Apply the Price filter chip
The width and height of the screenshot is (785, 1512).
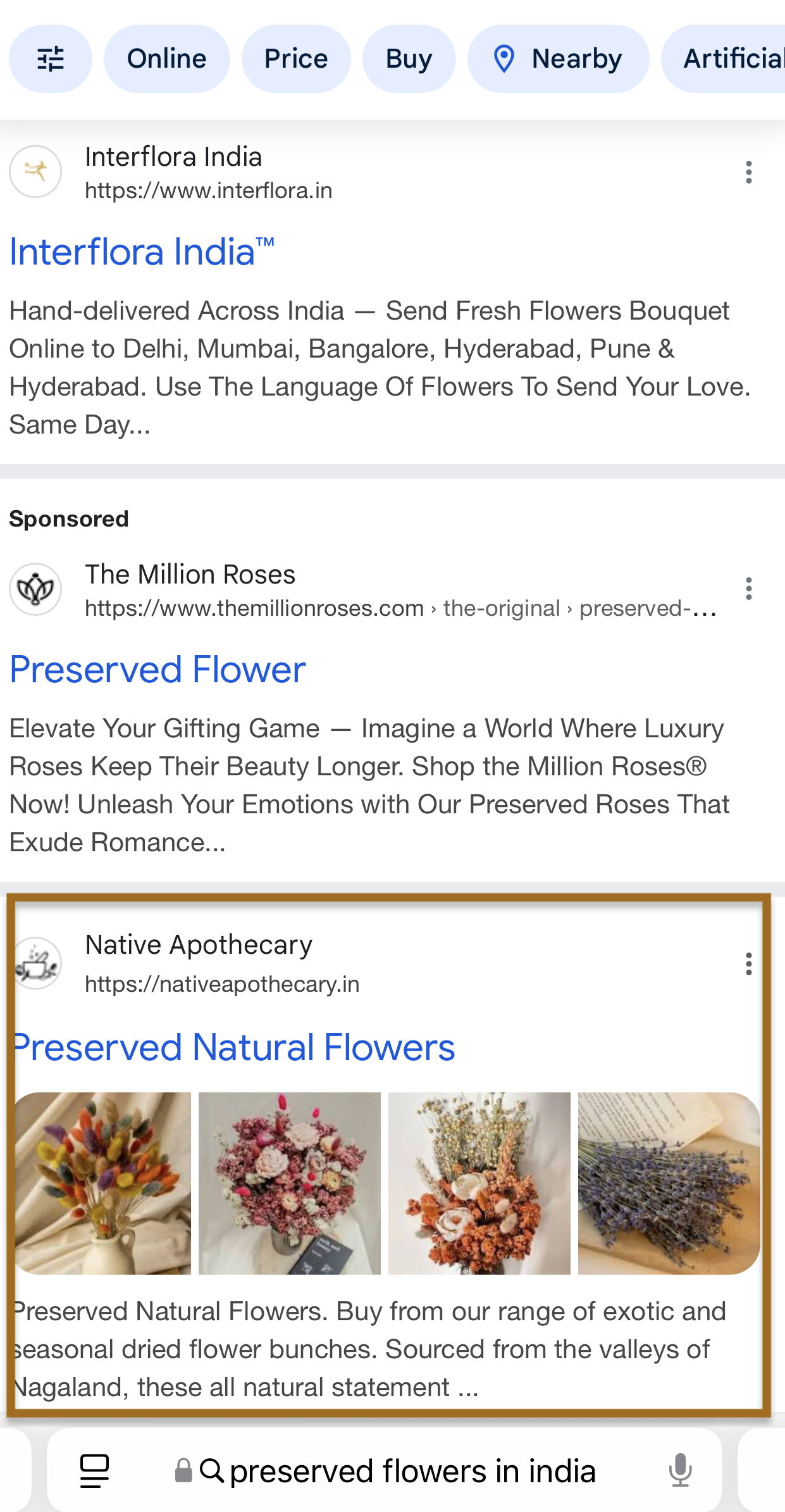coord(296,59)
